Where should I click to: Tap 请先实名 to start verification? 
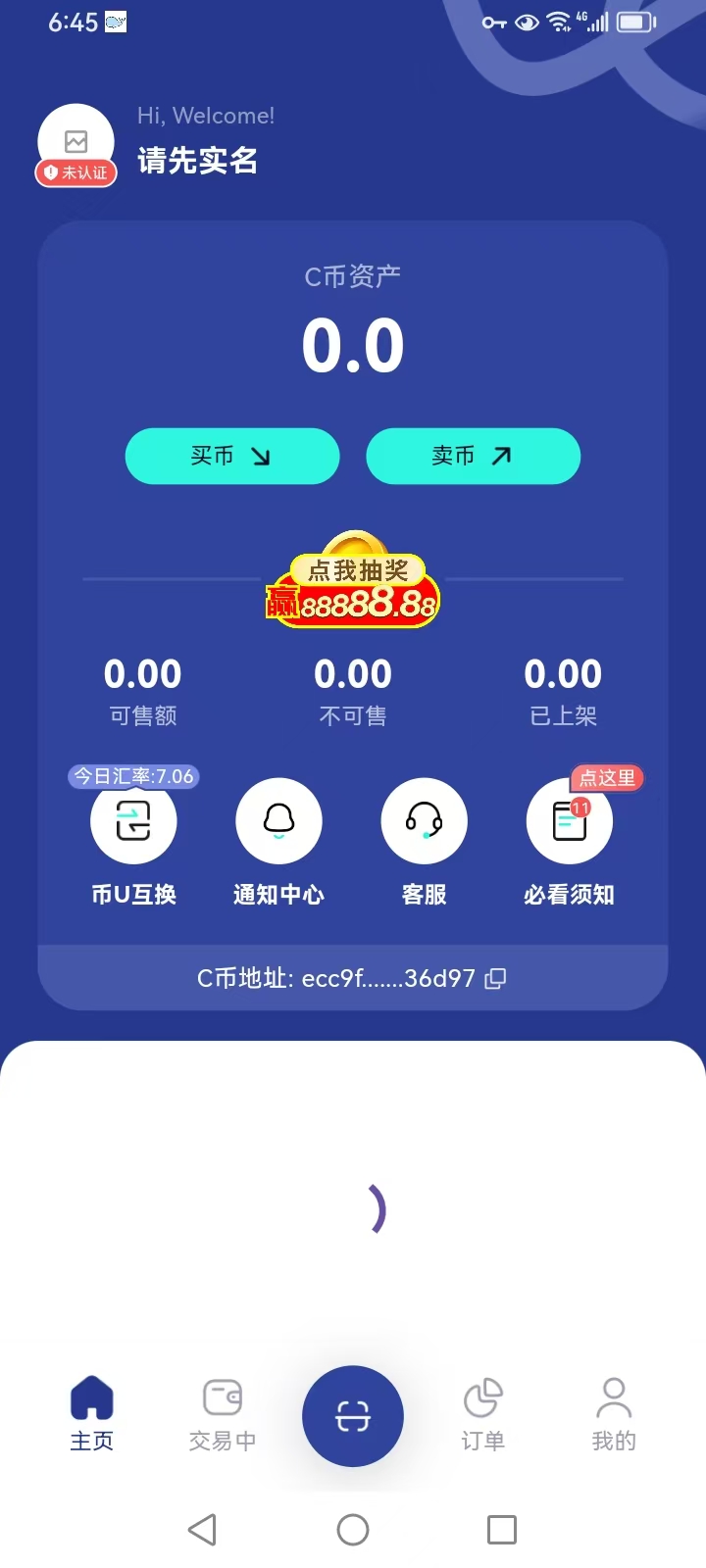[x=198, y=161]
